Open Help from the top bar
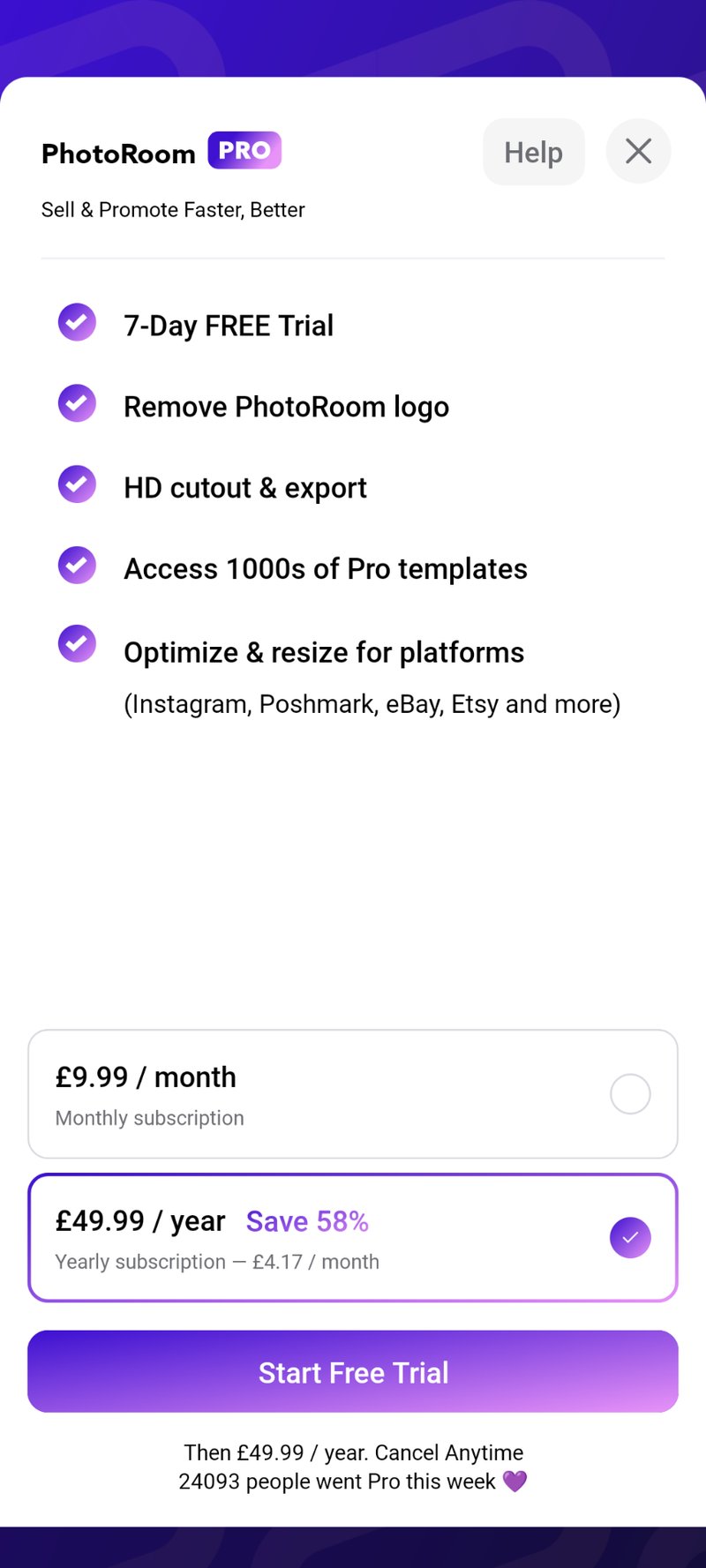This screenshot has height=1568, width=706. pos(533,151)
